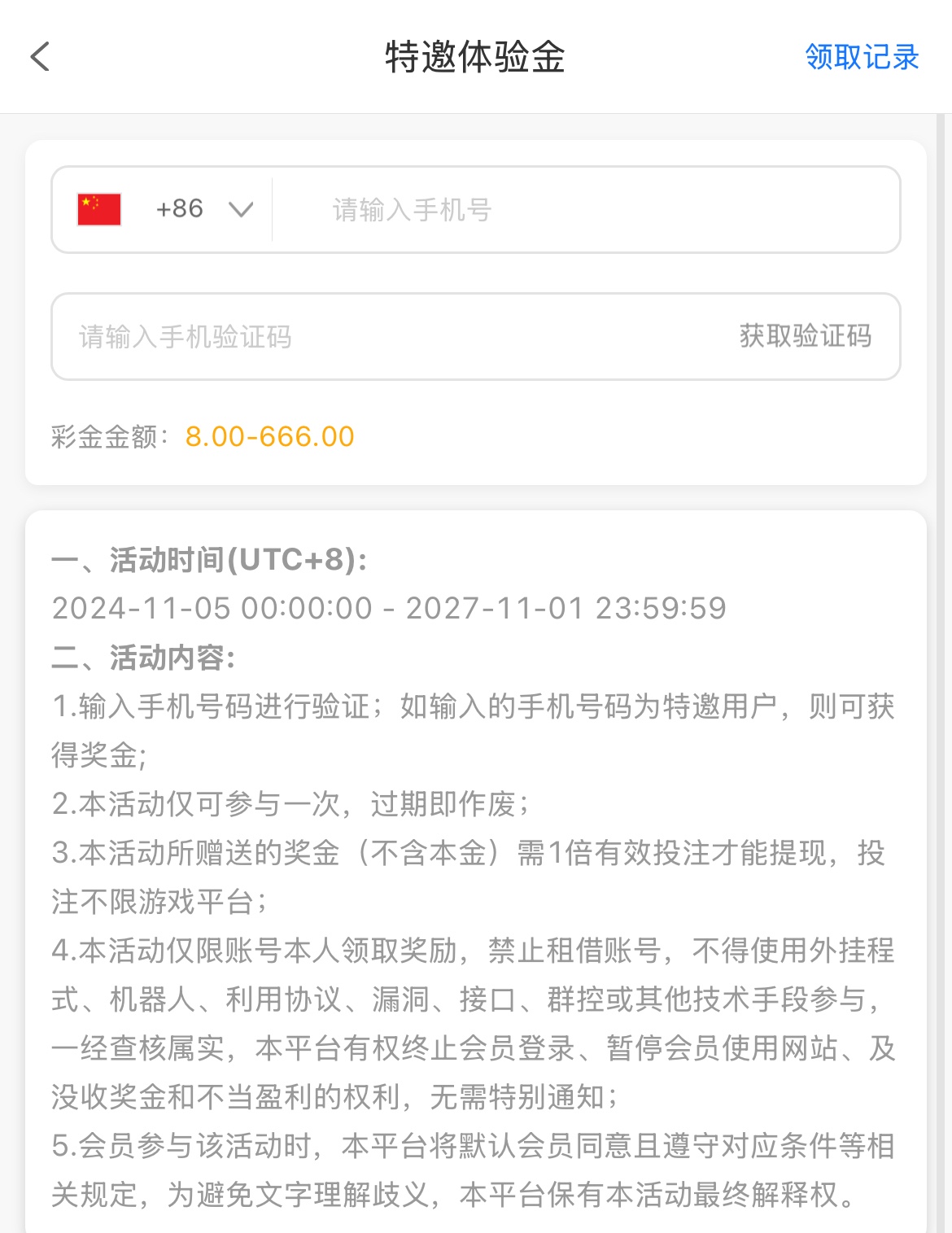Image resolution: width=952 pixels, height=1233 pixels.
Task: Tap the 请输入手机验证码 code field
Action: (x=366, y=337)
